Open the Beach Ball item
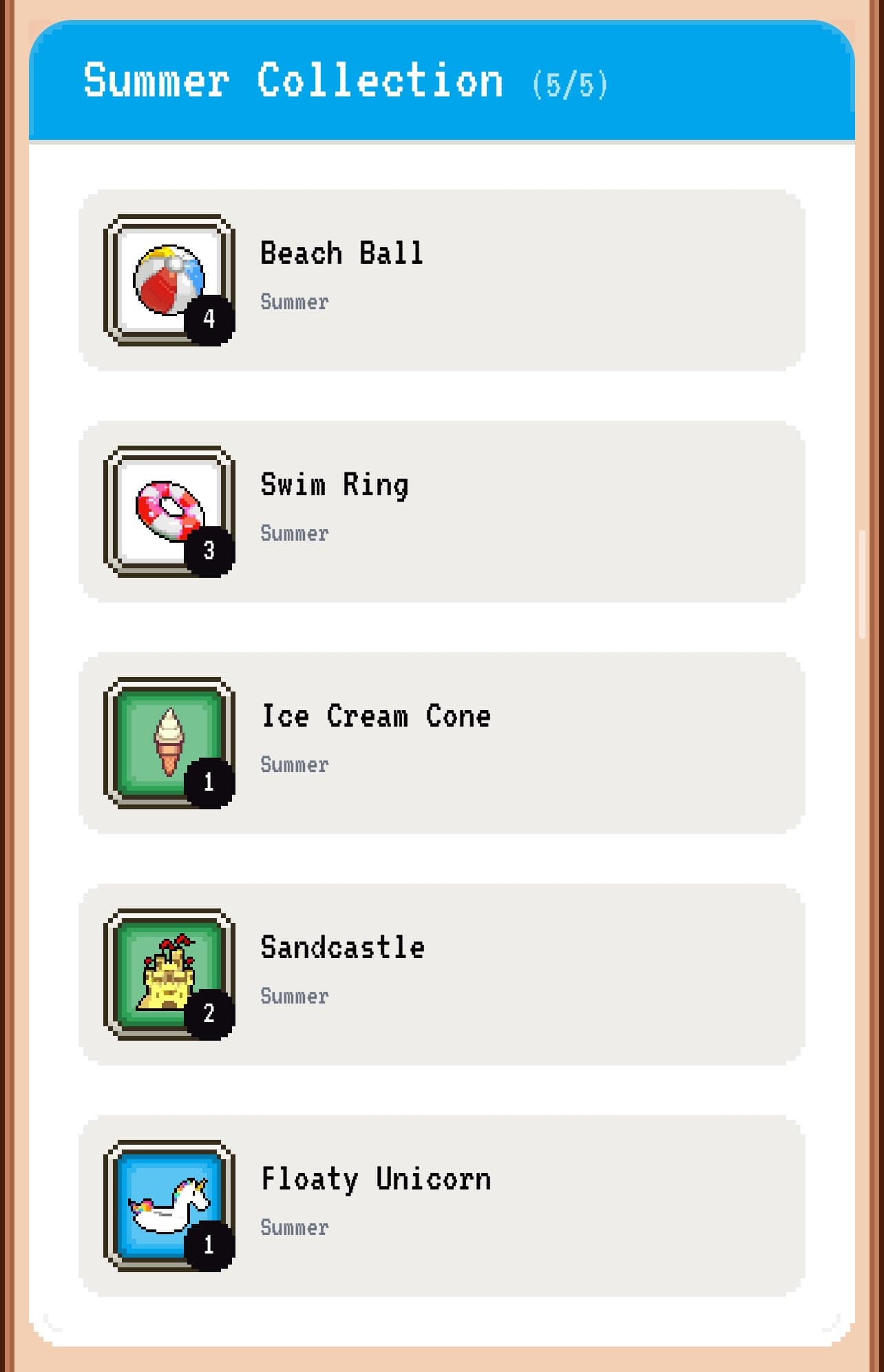Viewport: 884px width, 1372px height. pos(441,280)
